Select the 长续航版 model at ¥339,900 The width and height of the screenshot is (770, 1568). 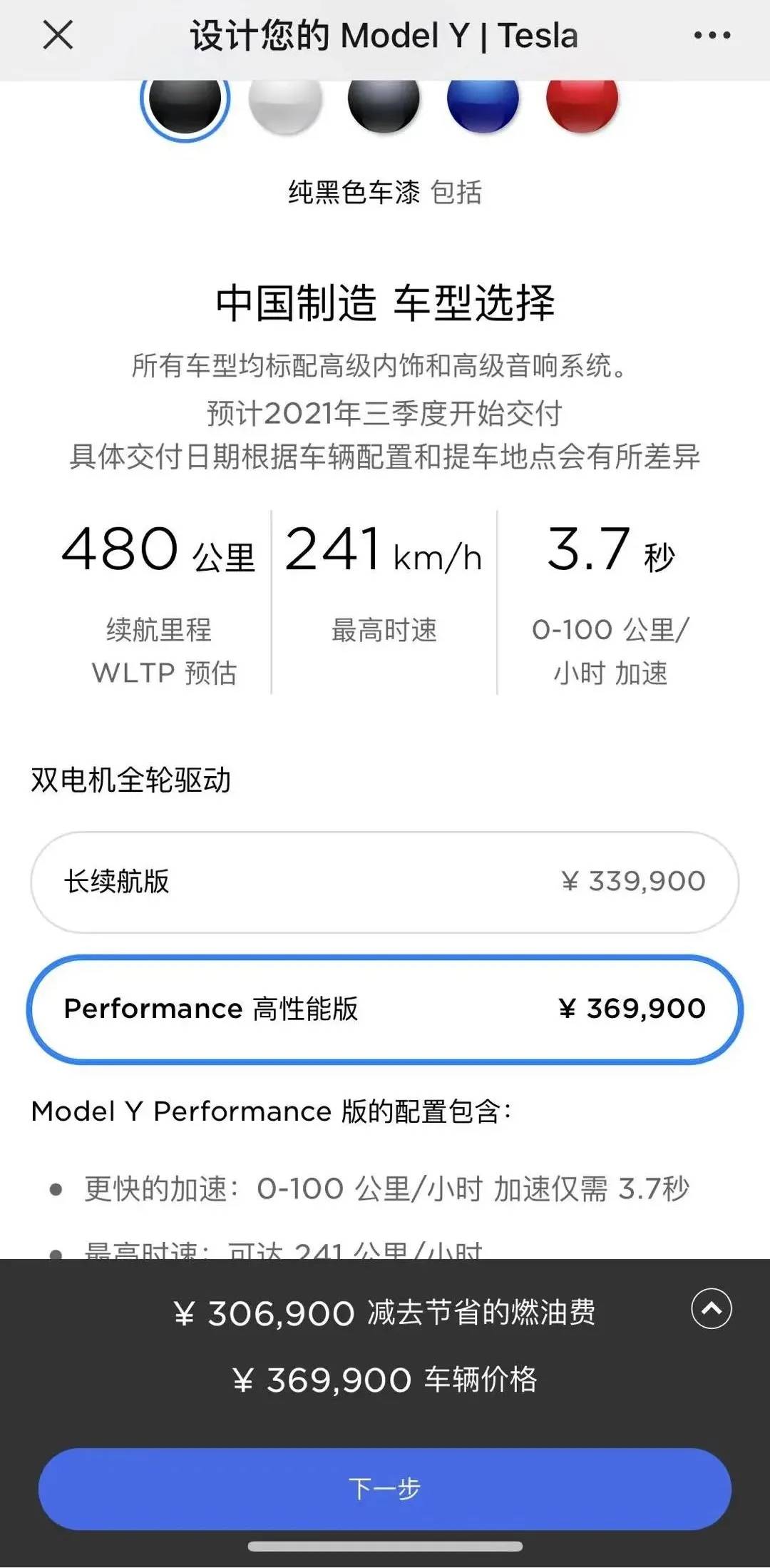tap(384, 882)
